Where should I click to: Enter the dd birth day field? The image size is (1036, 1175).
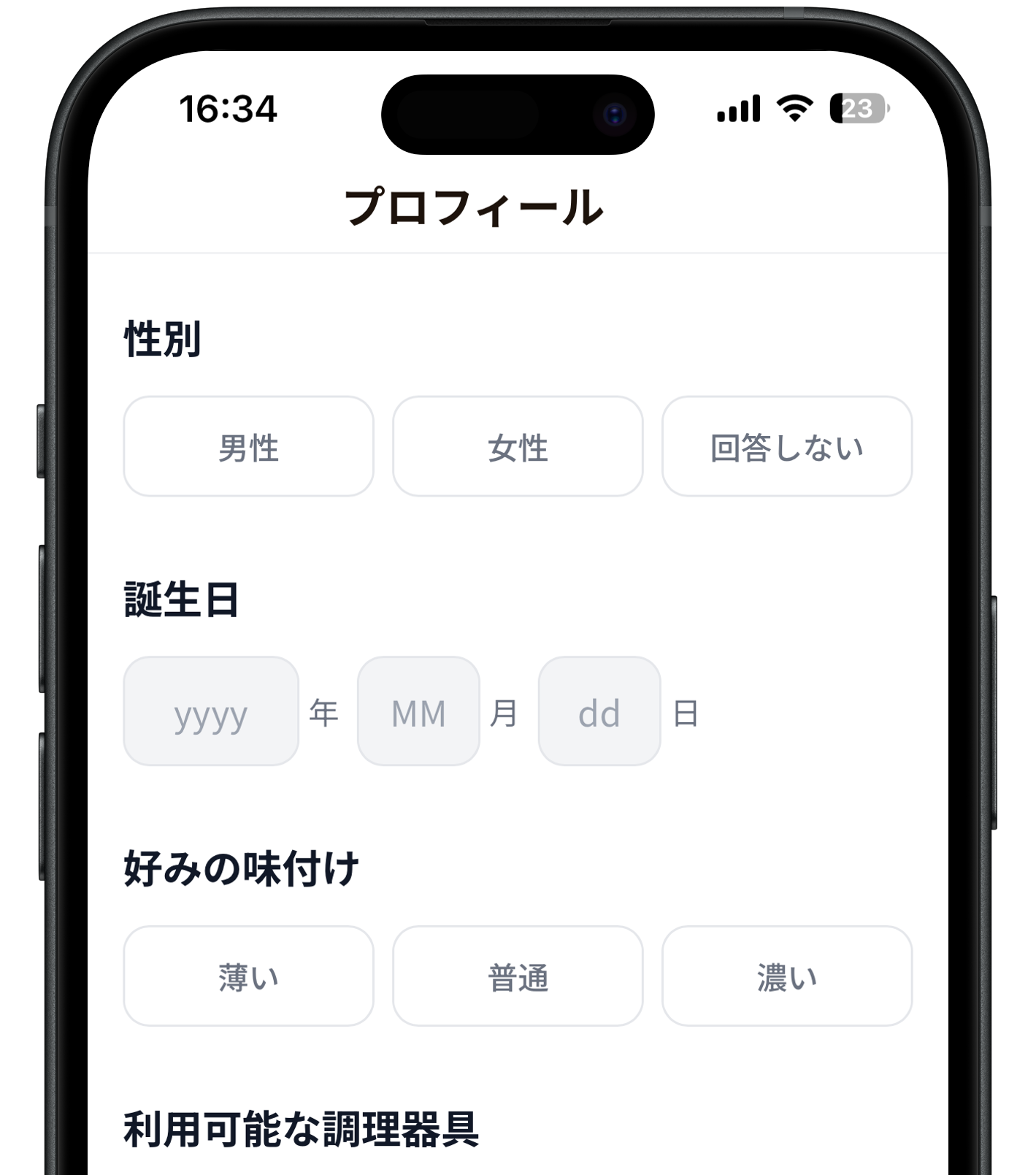pos(599,711)
